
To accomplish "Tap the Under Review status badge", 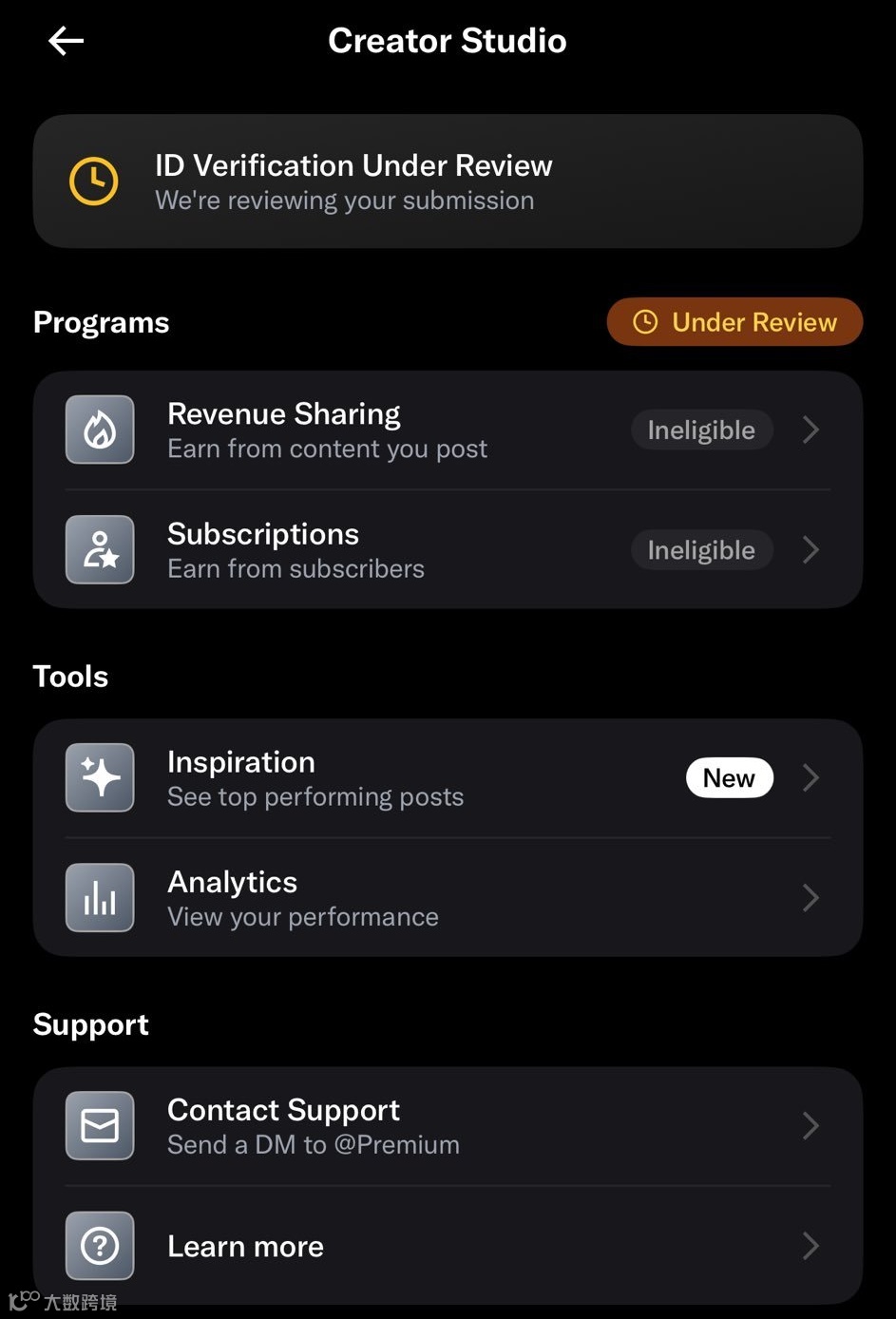I will tap(734, 322).
